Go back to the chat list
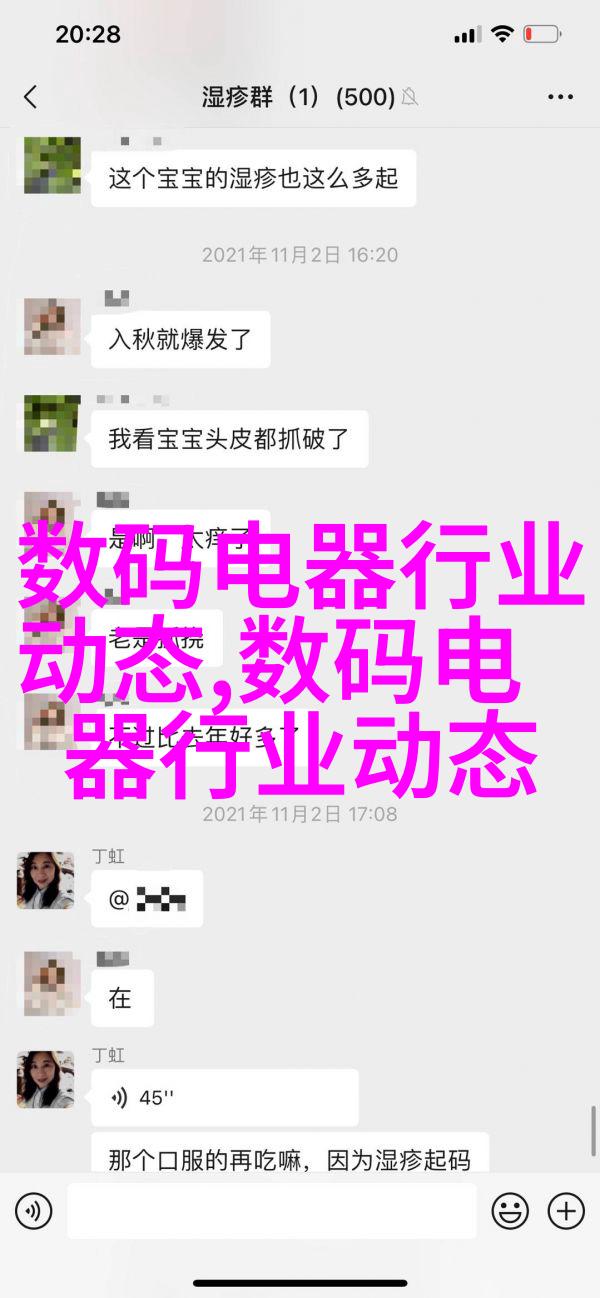Screen dimensions: 600x1298 (x=30, y=97)
